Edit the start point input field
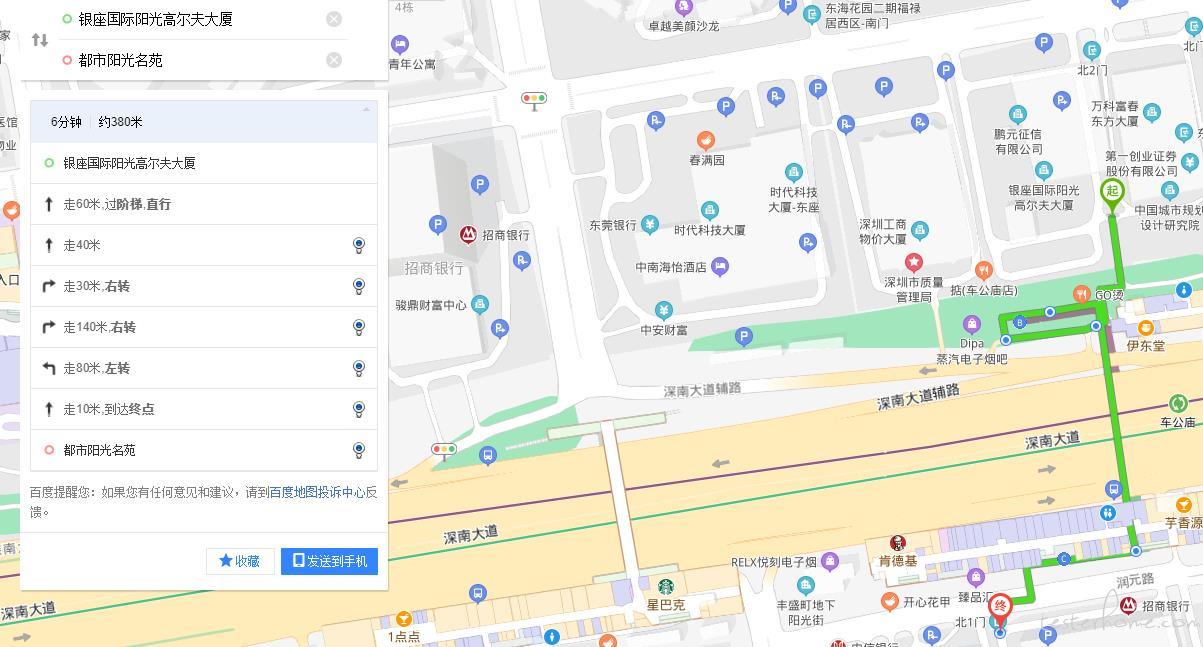This screenshot has width=1203, height=647. (190, 19)
